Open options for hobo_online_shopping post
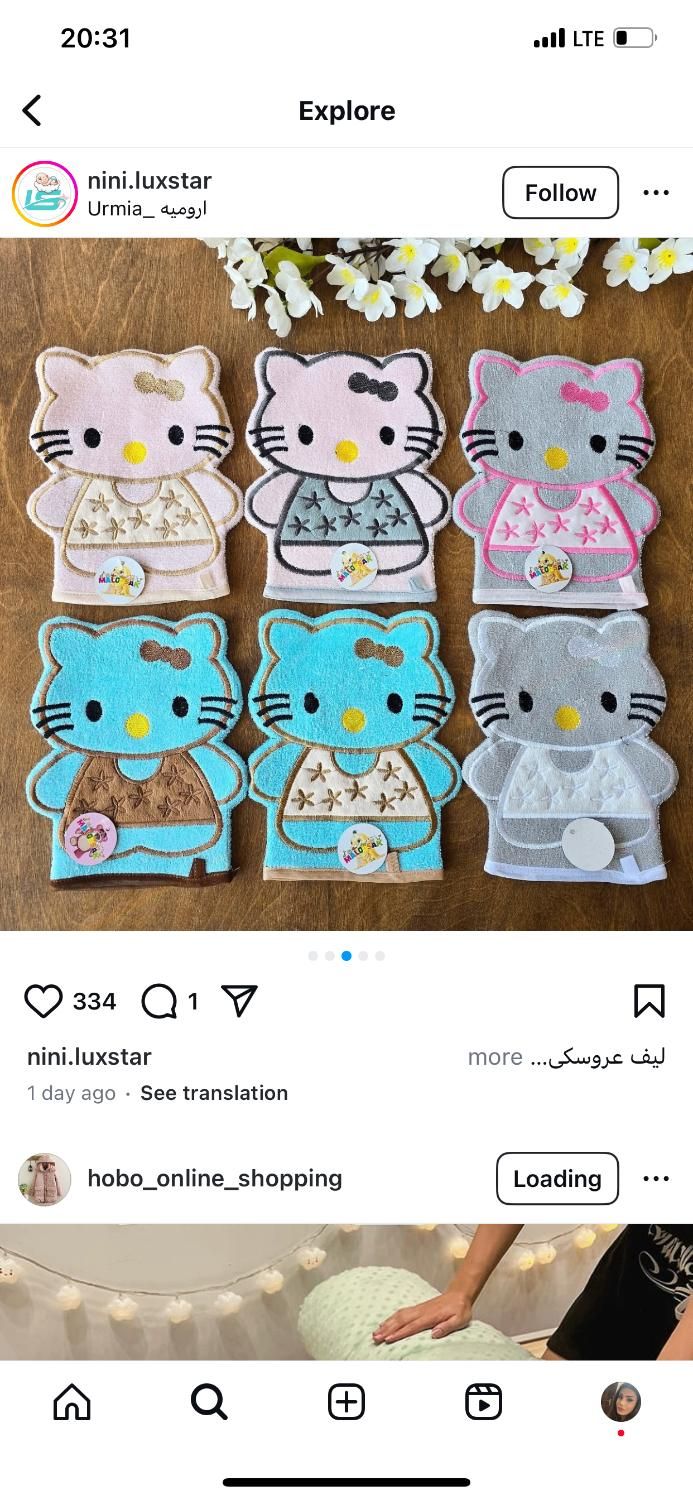Image resolution: width=693 pixels, height=1500 pixels. 656,1178
